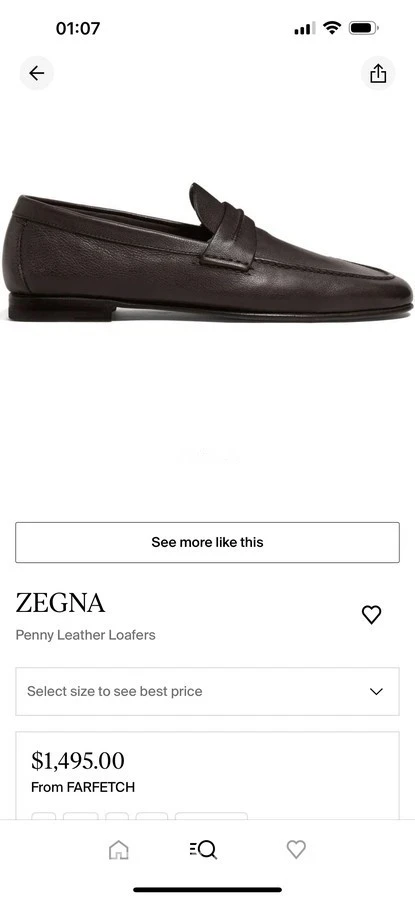
Task: Expand the Select size dropdown
Action: 207,692
